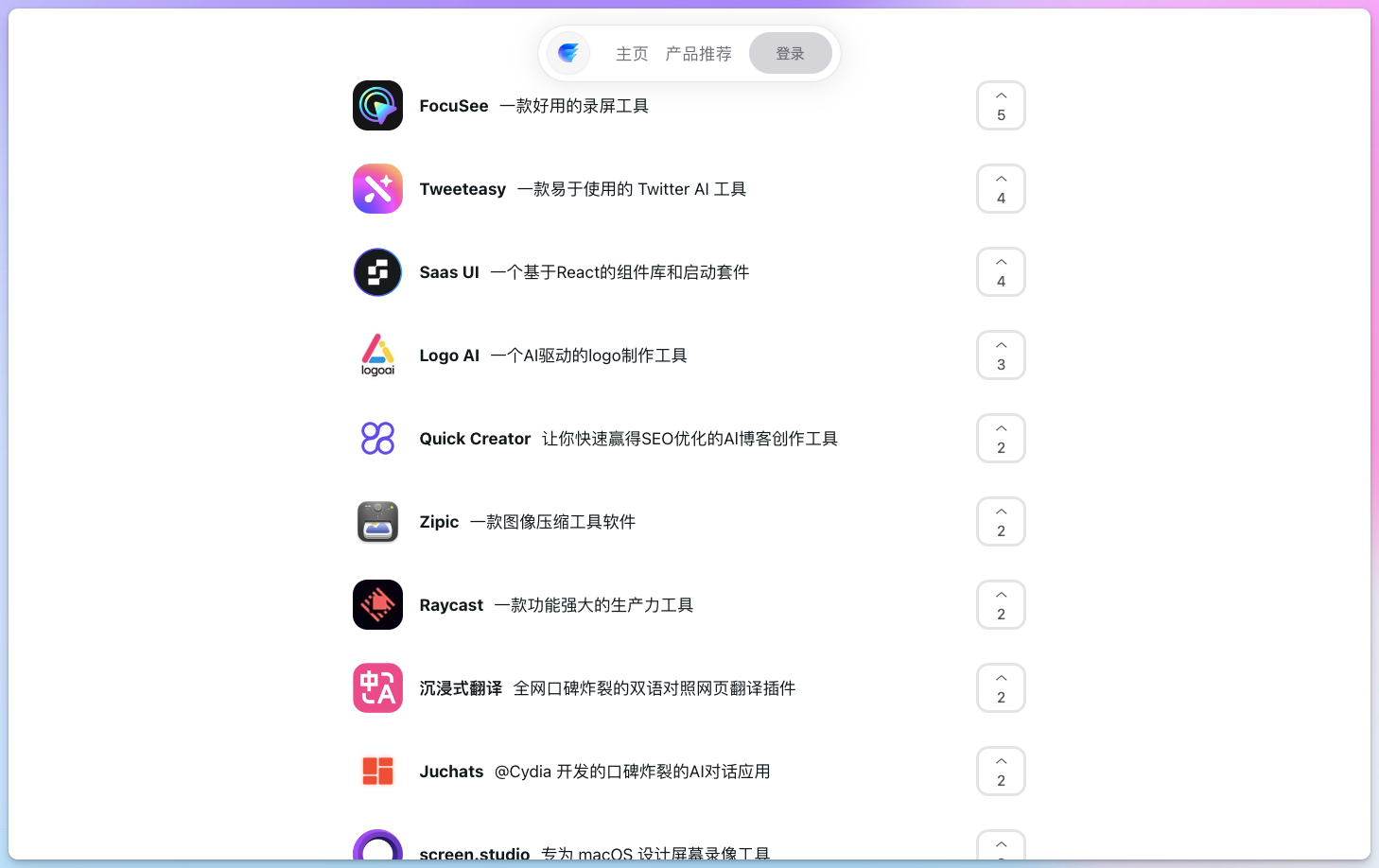Open the Raycast product entry
This screenshot has width=1379, height=868.
click(451, 605)
